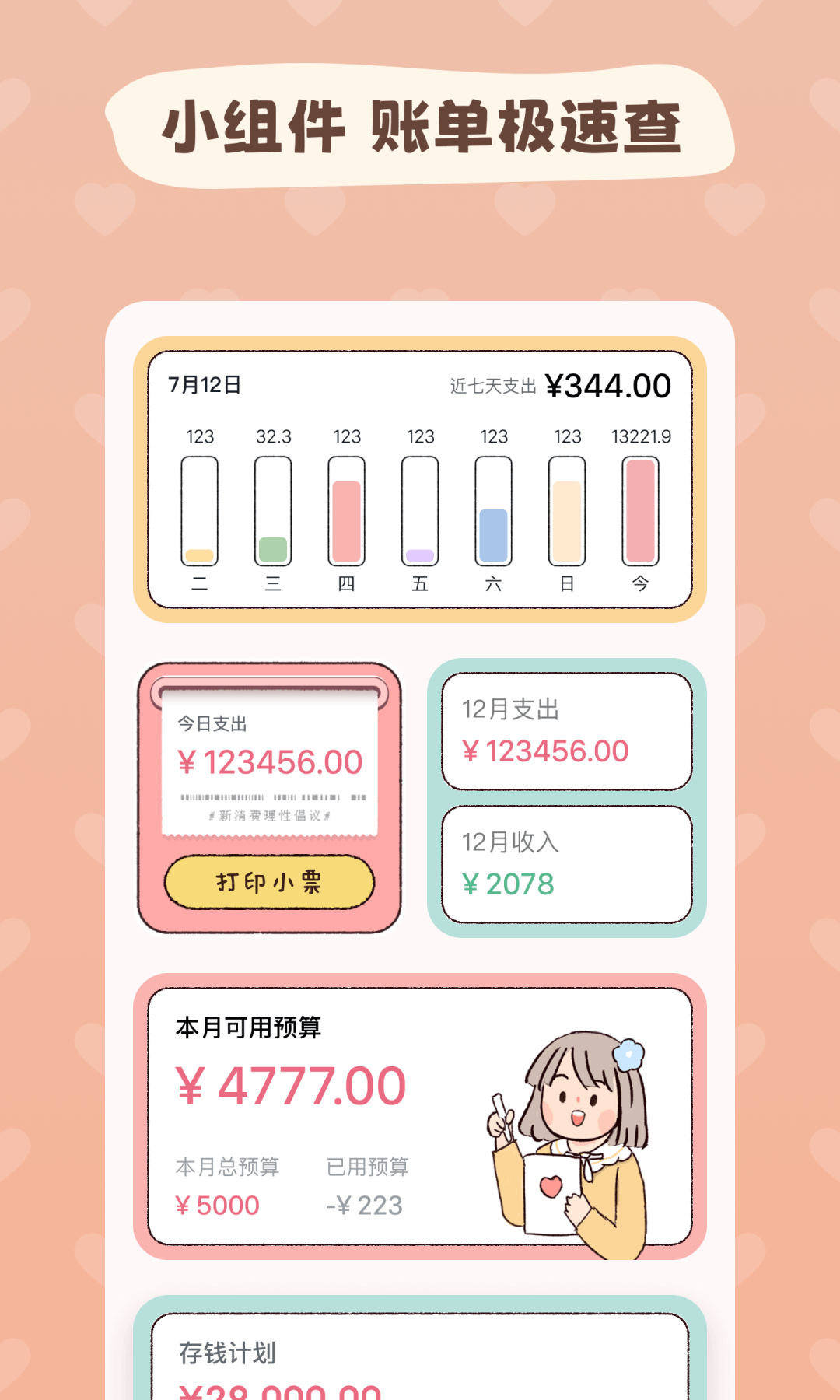Tap the heart on the girl's notebook
The height and width of the screenshot is (1400, 840).
(549, 1185)
